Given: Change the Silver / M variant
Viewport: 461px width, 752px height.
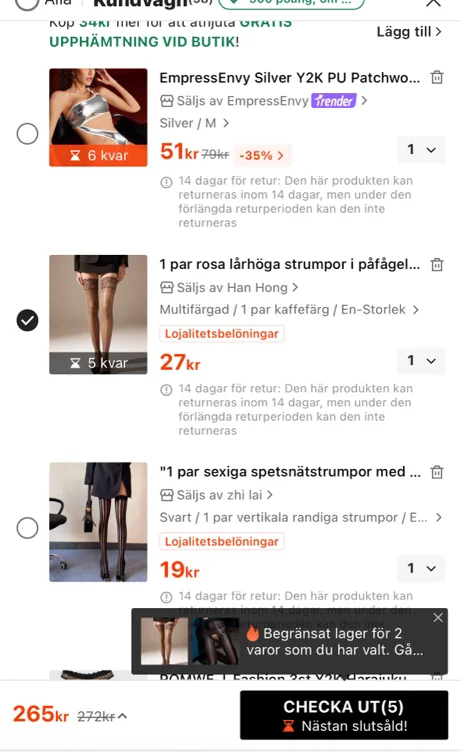Looking at the screenshot, I should [x=194, y=123].
